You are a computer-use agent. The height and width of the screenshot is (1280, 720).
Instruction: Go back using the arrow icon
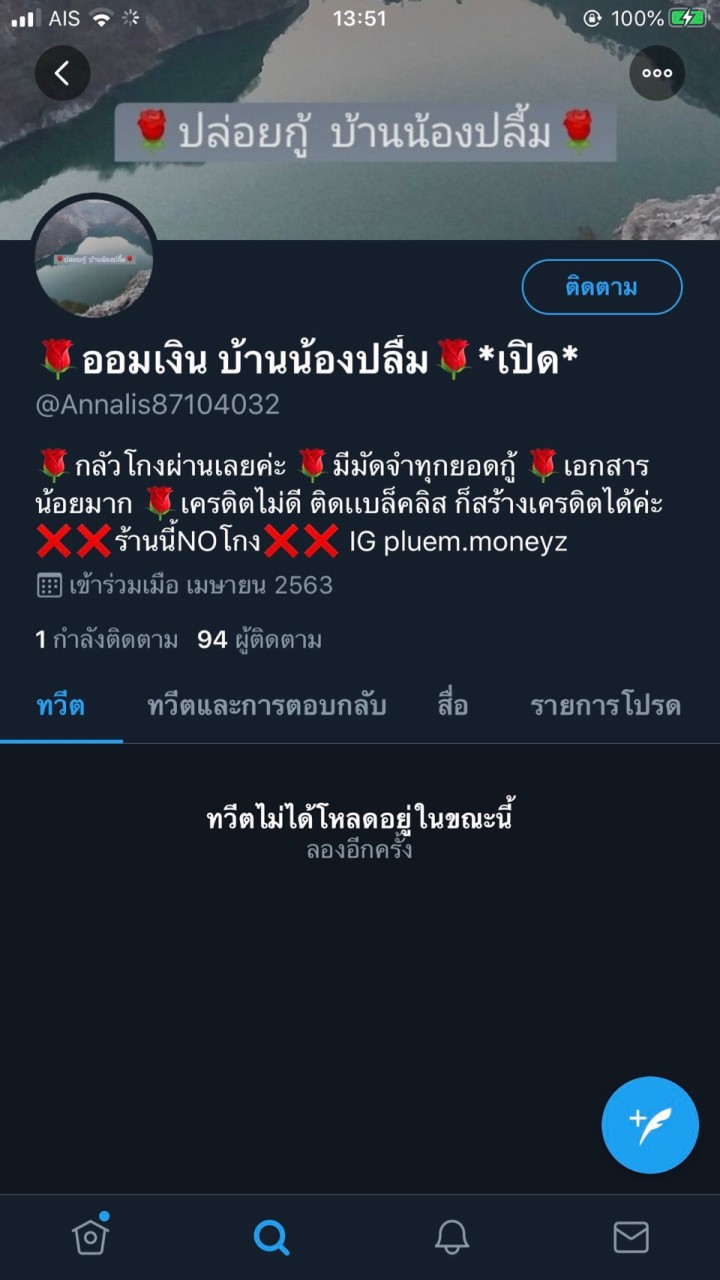62,73
